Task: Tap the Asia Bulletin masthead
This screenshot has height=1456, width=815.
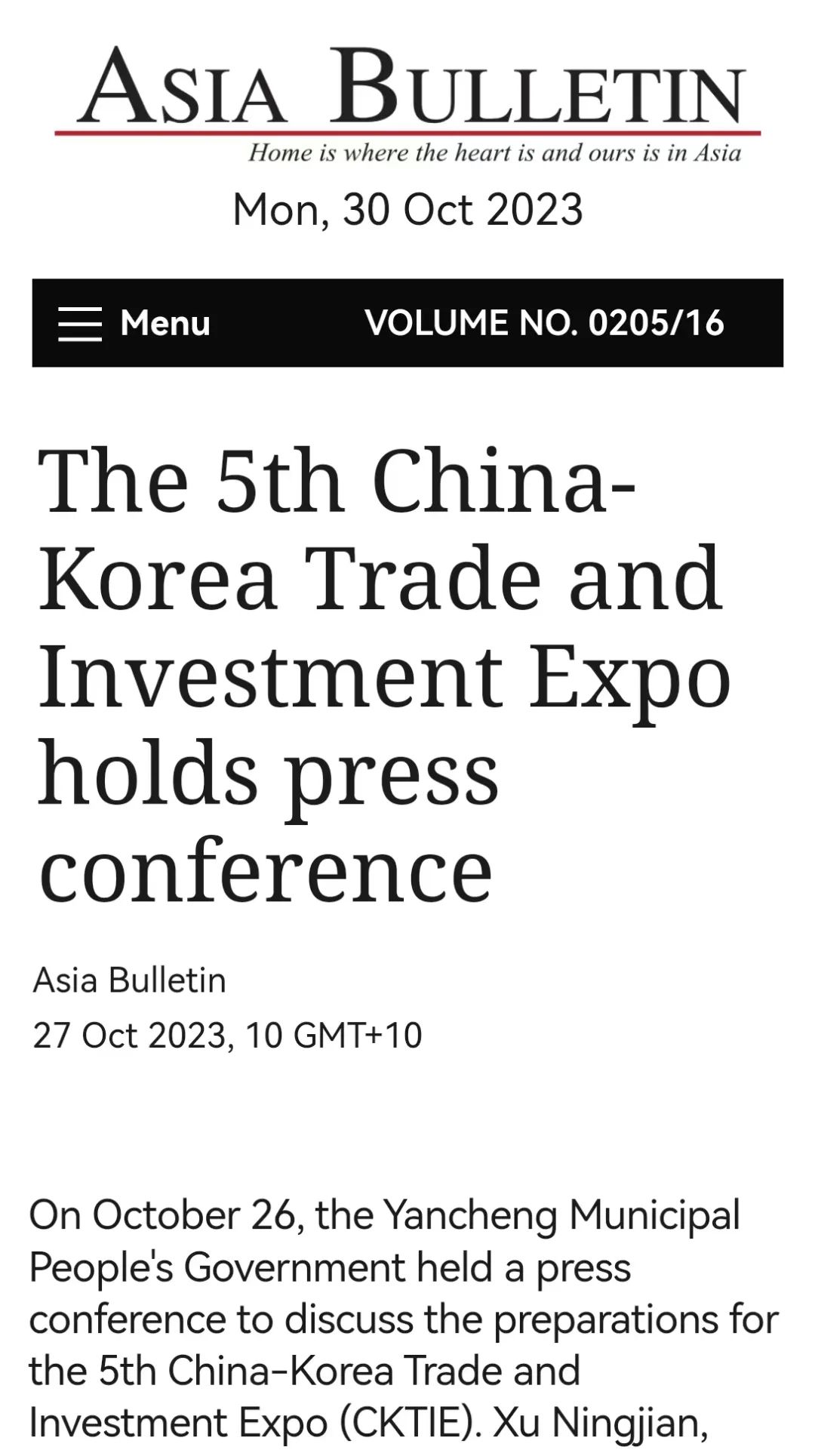Action: (408, 104)
